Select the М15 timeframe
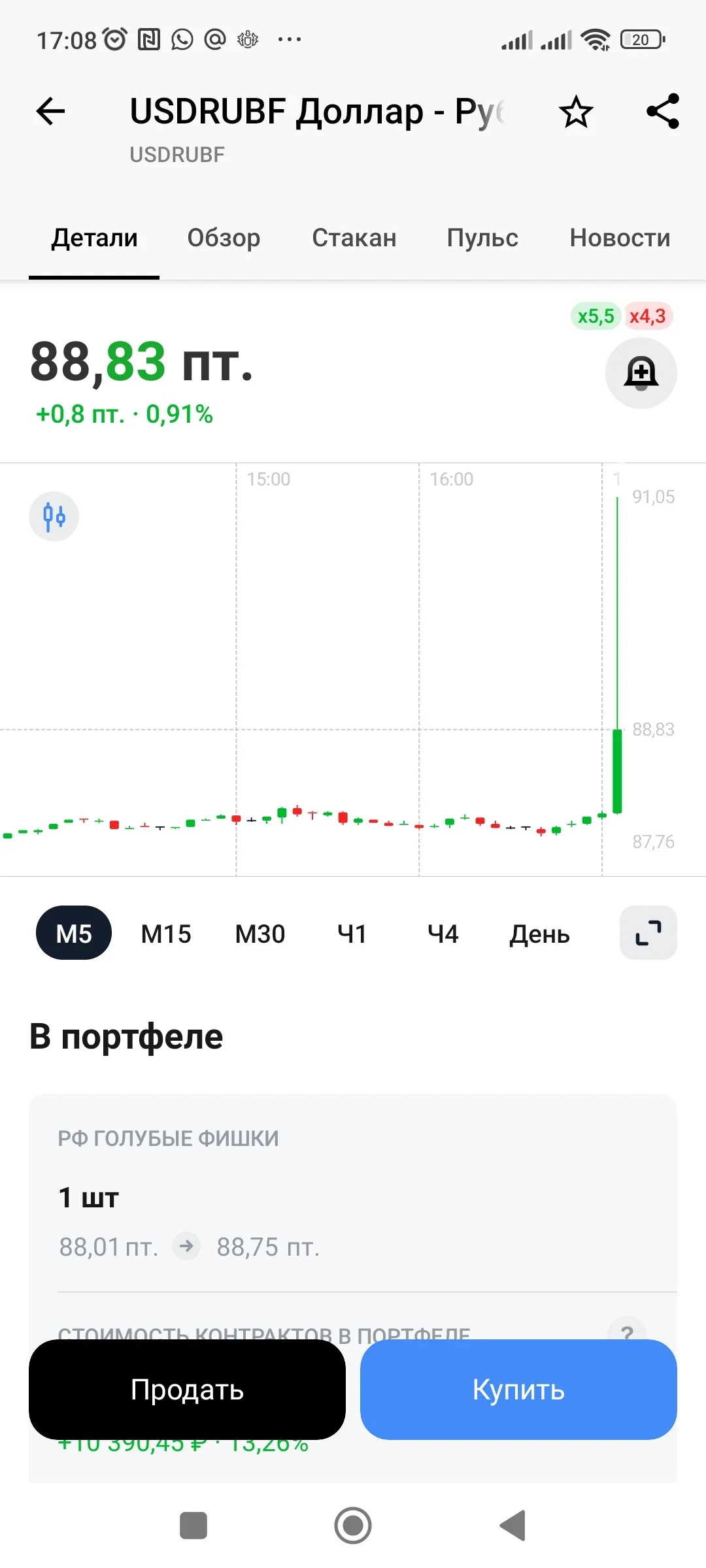 [x=166, y=933]
